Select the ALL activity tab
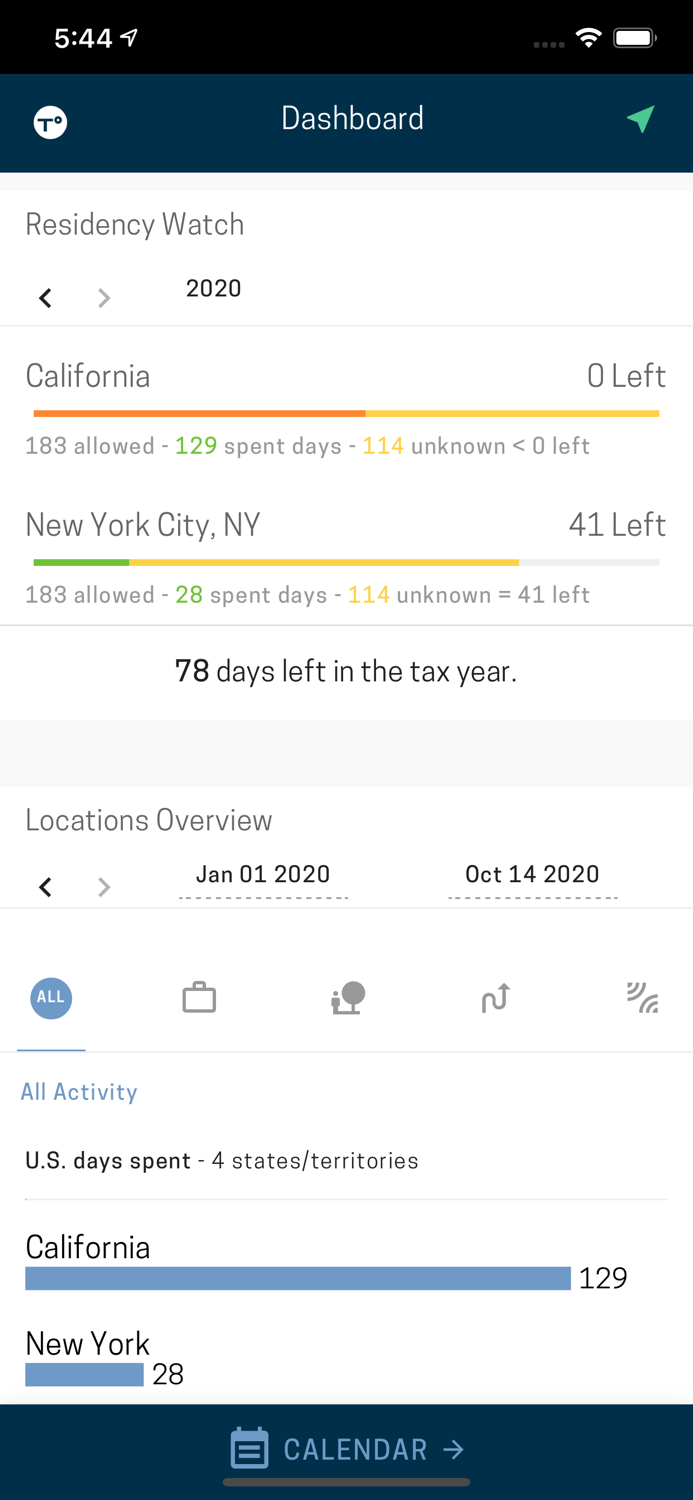 (51, 998)
